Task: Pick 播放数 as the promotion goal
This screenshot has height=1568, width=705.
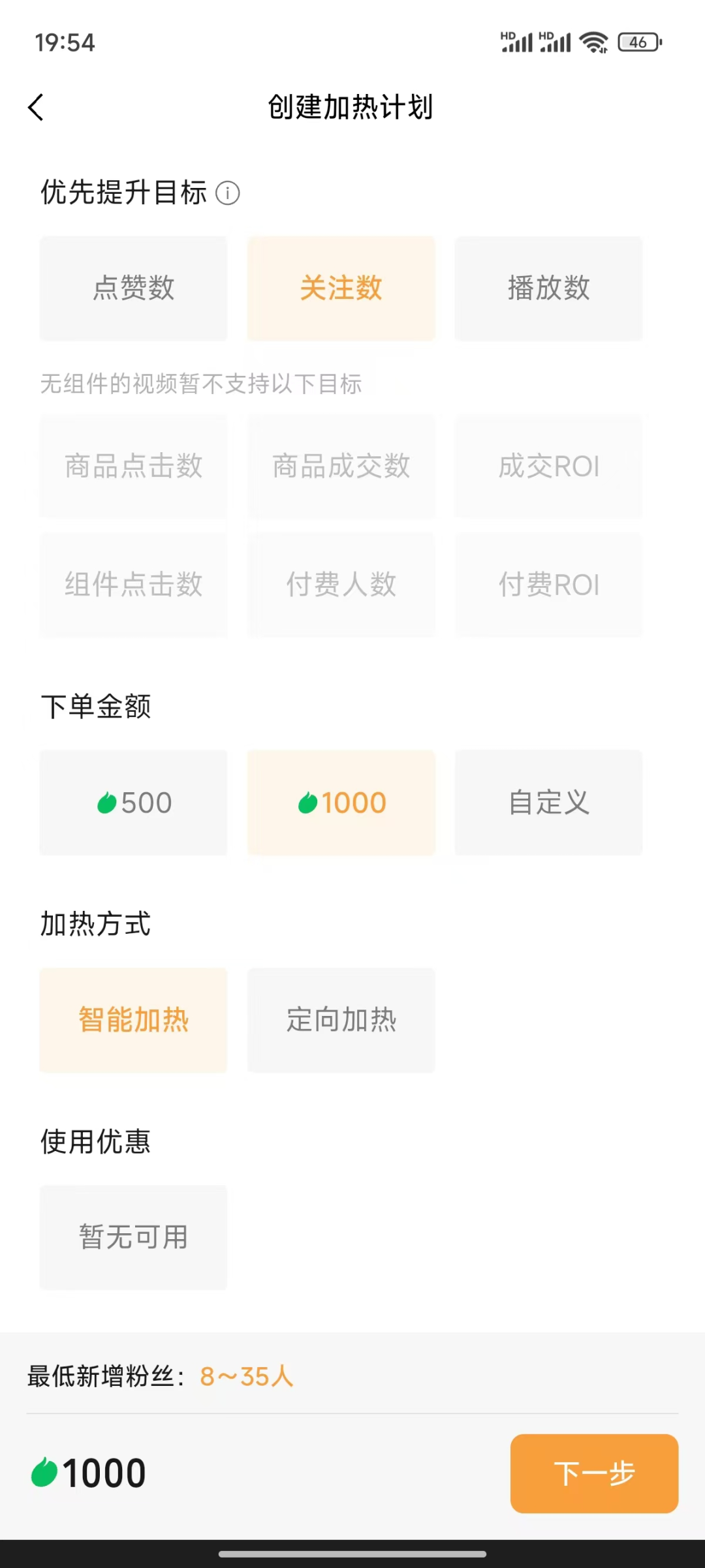Action: pyautogui.click(x=548, y=288)
